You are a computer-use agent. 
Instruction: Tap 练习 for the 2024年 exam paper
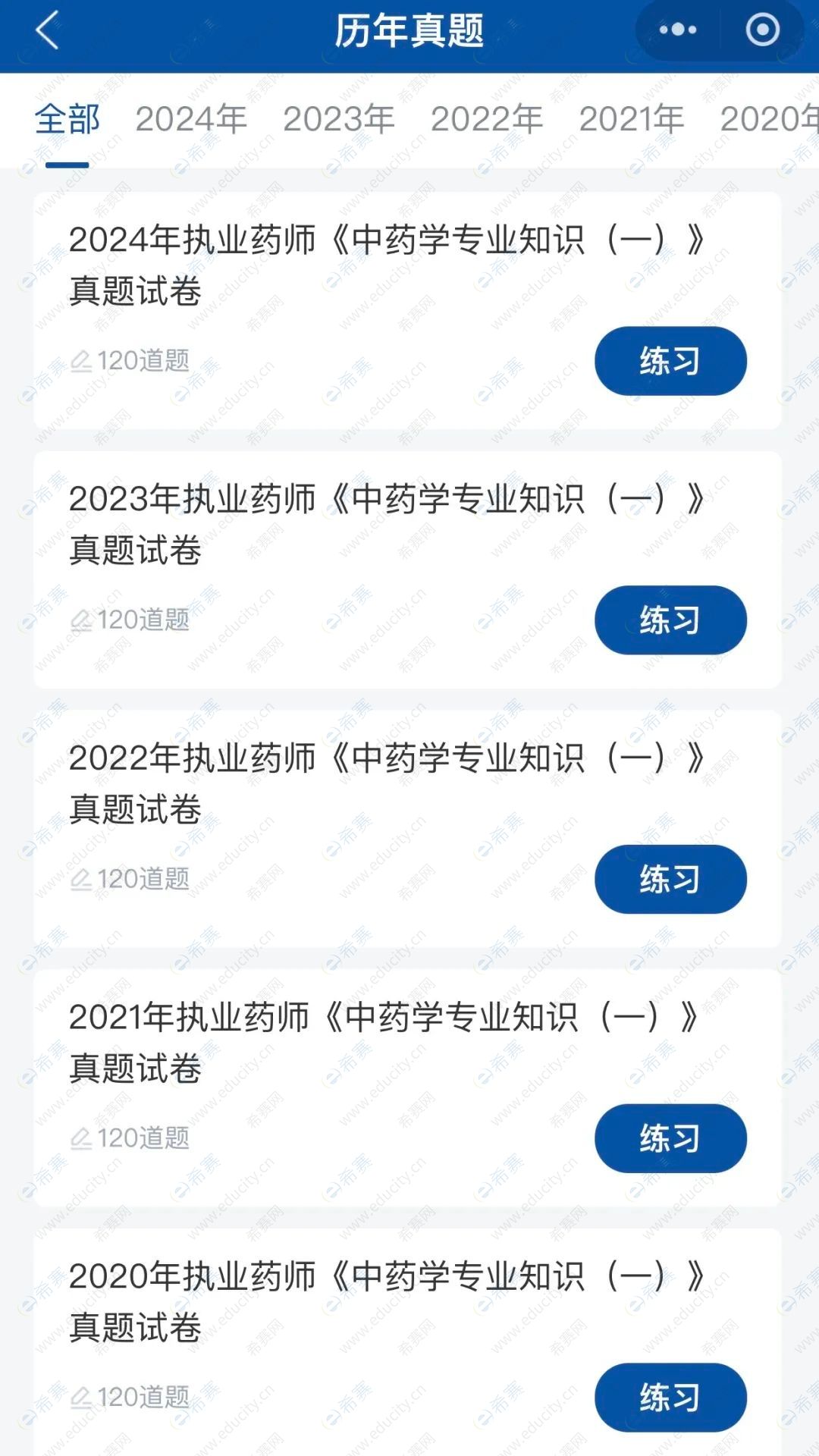[670, 361]
